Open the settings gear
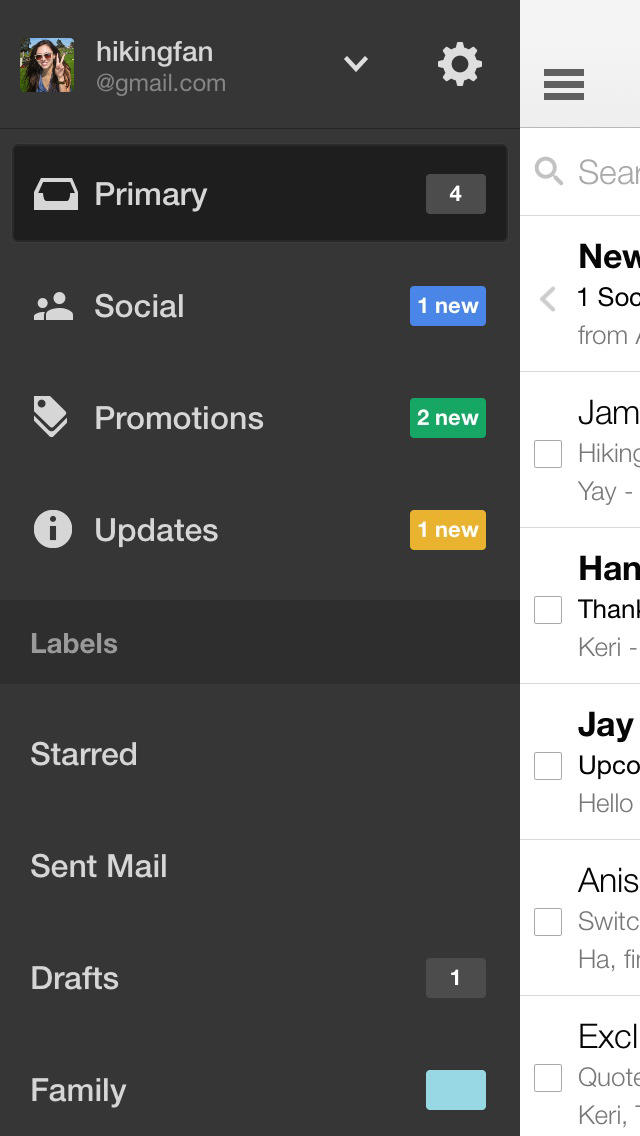 tap(460, 64)
